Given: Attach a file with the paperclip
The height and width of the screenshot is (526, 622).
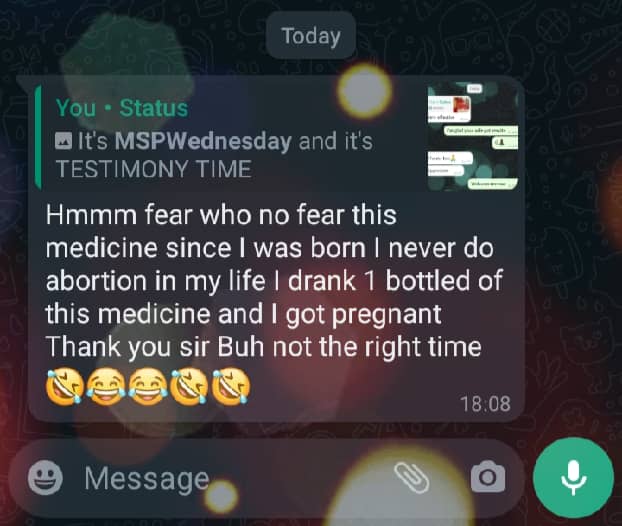Looking at the screenshot, I should pyautogui.click(x=408, y=477).
